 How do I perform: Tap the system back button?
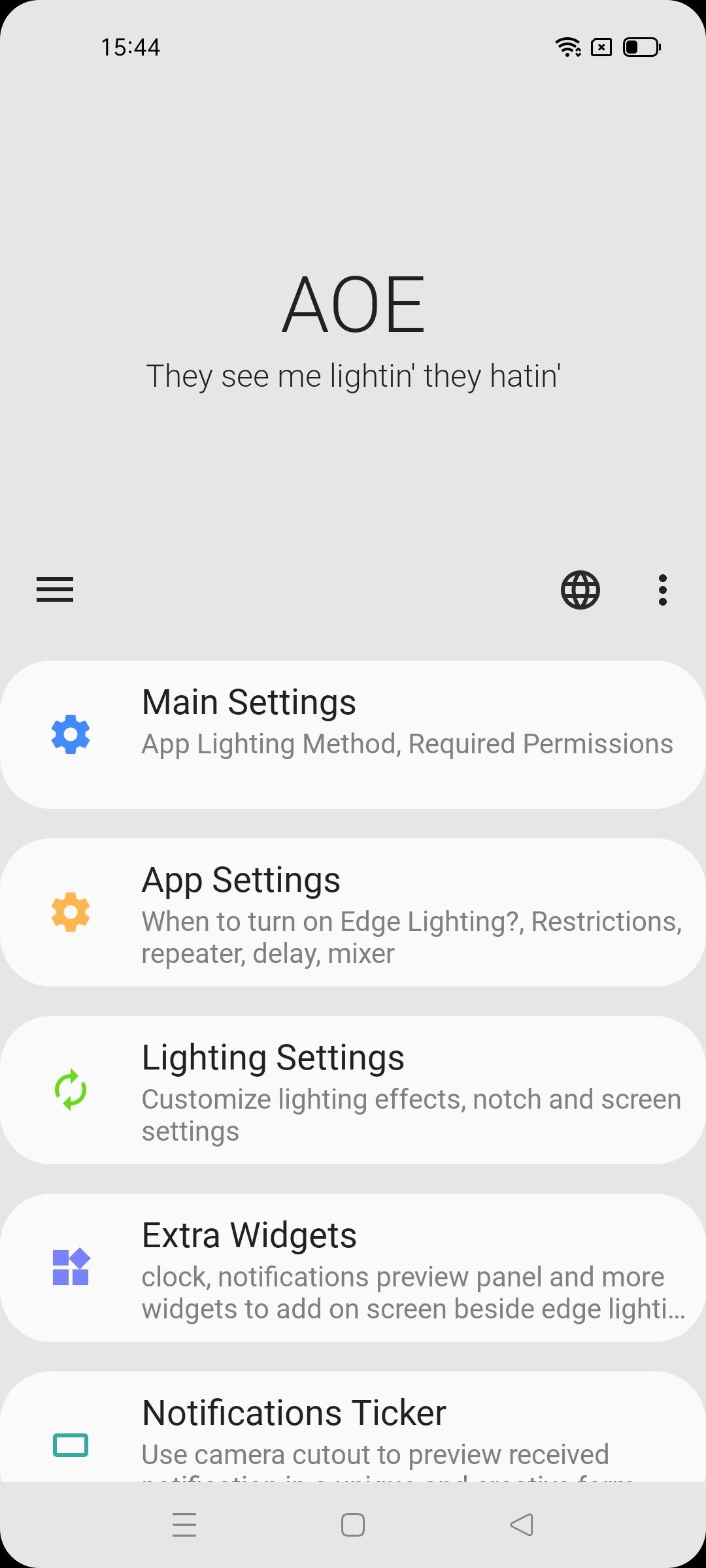tap(522, 1525)
